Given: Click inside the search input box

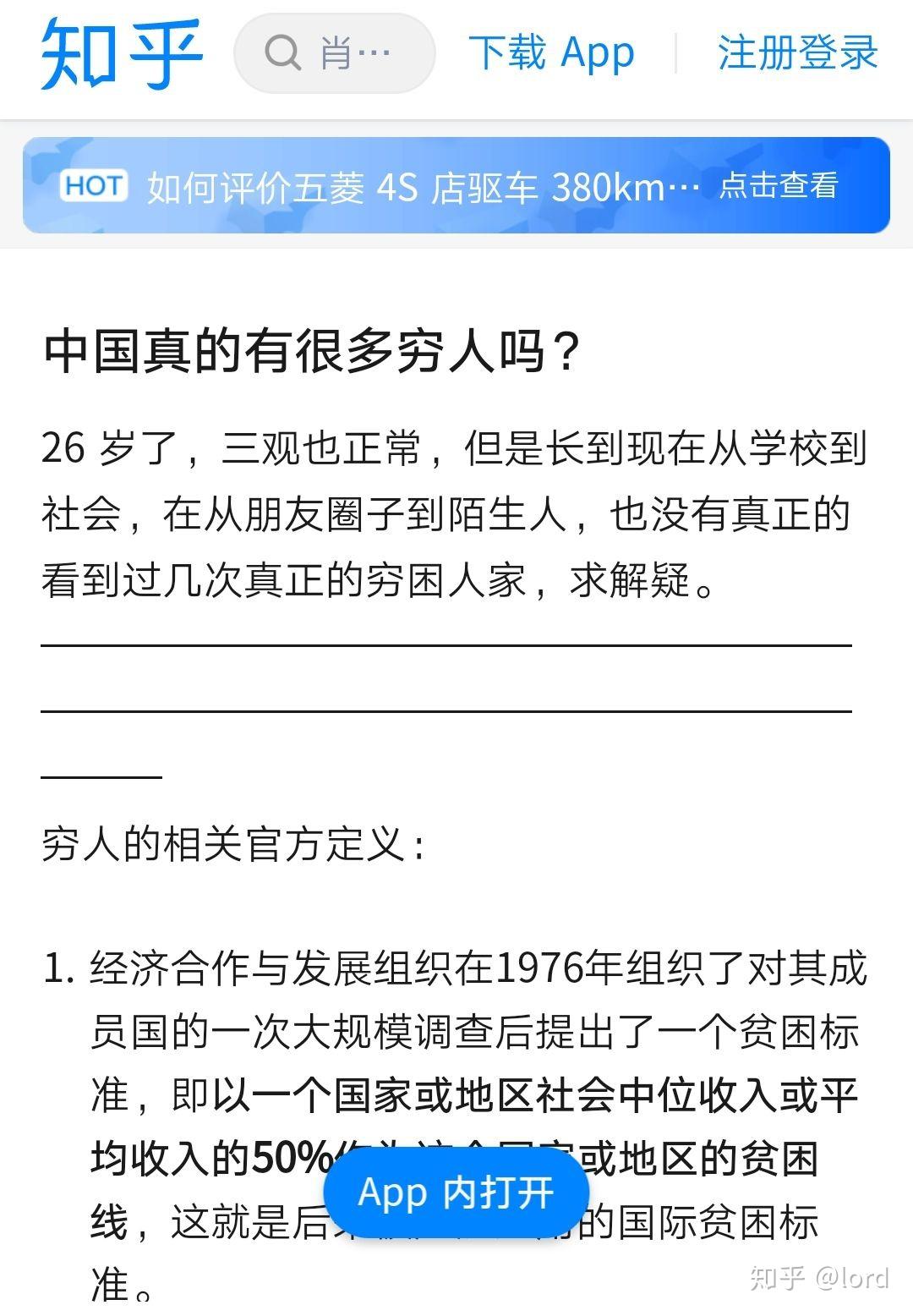Looking at the screenshot, I should coord(334,52).
